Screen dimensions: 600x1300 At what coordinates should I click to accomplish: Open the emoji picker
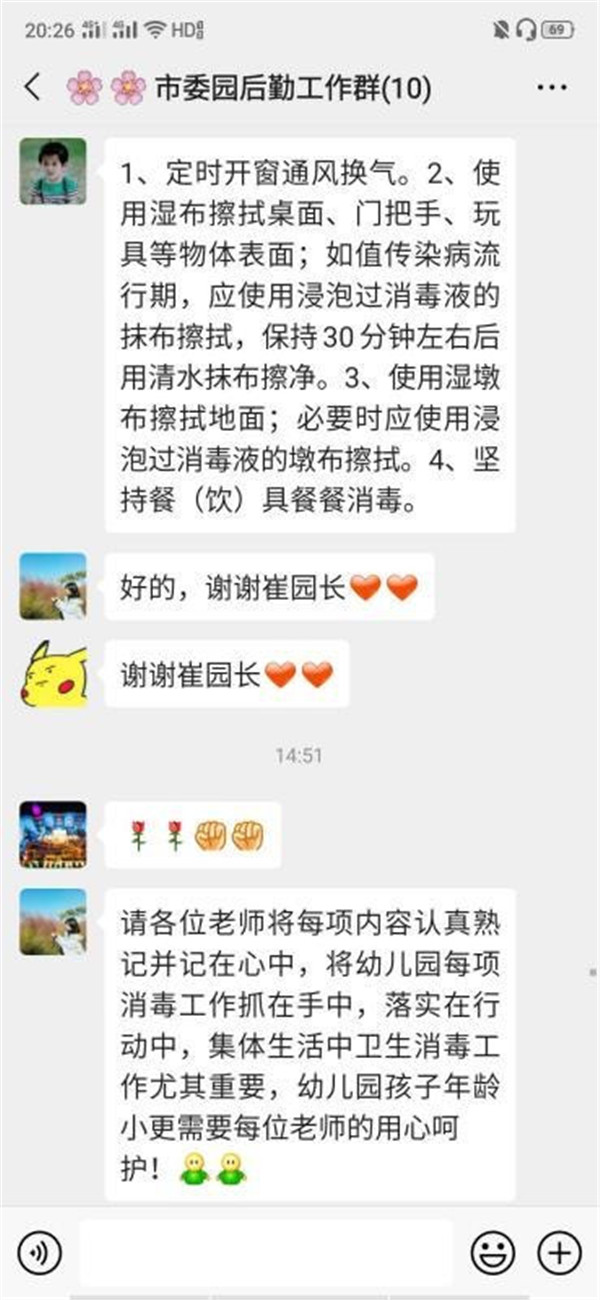pyautogui.click(x=493, y=1251)
